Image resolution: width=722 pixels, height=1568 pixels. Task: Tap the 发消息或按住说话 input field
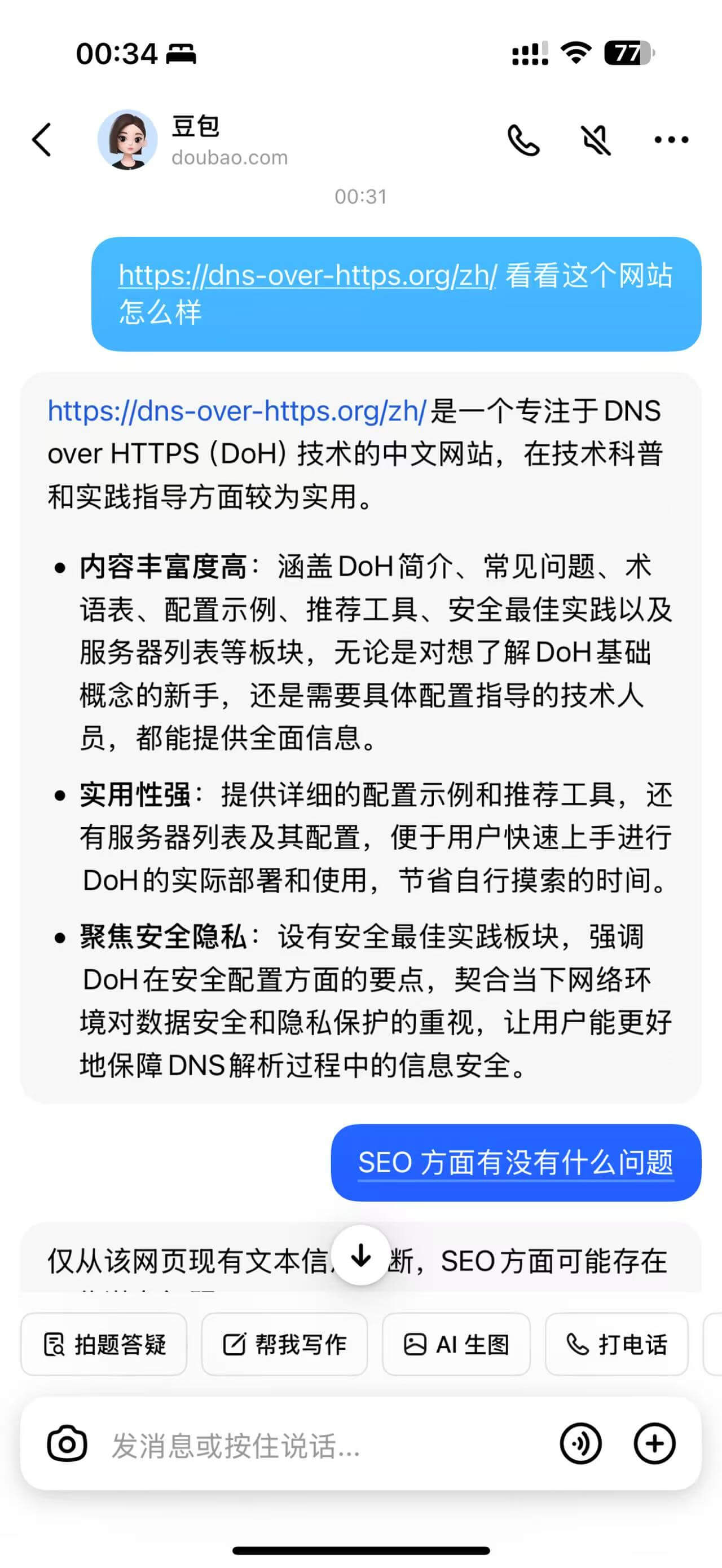pyautogui.click(x=274, y=1443)
